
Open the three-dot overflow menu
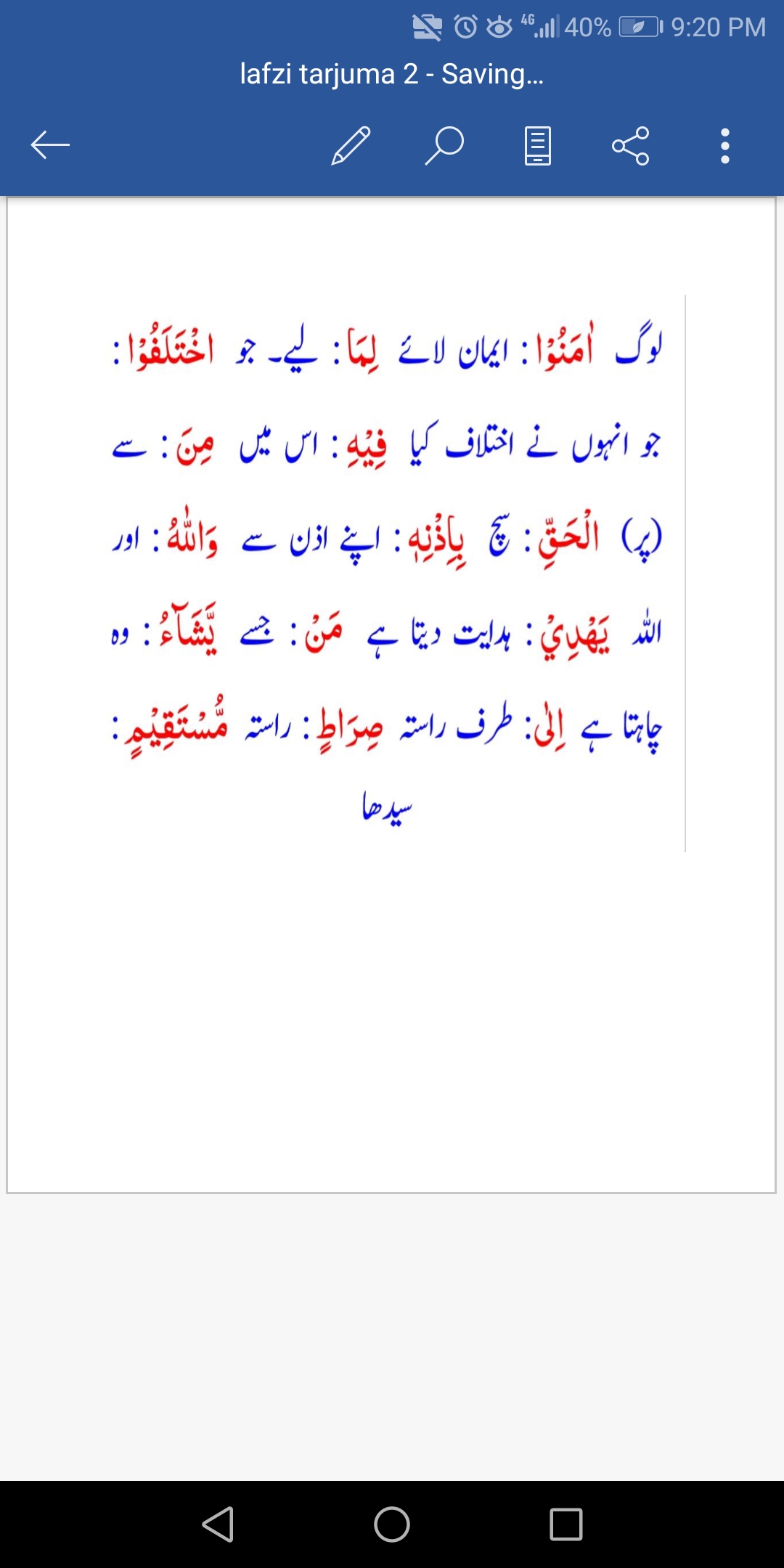724,146
